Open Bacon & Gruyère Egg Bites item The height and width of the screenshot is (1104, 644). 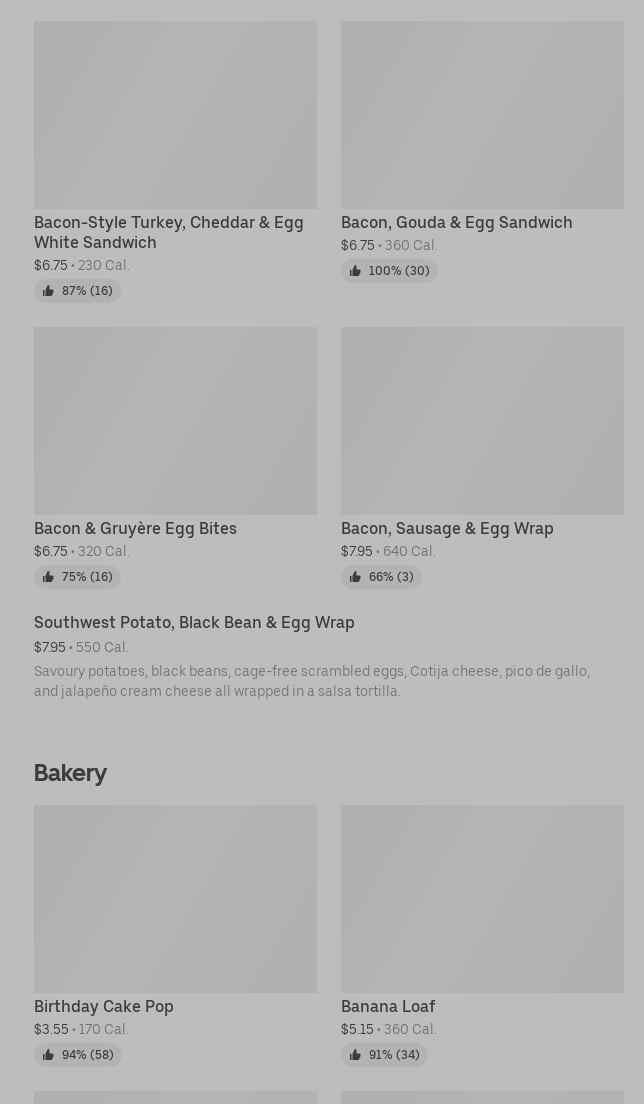(x=175, y=457)
